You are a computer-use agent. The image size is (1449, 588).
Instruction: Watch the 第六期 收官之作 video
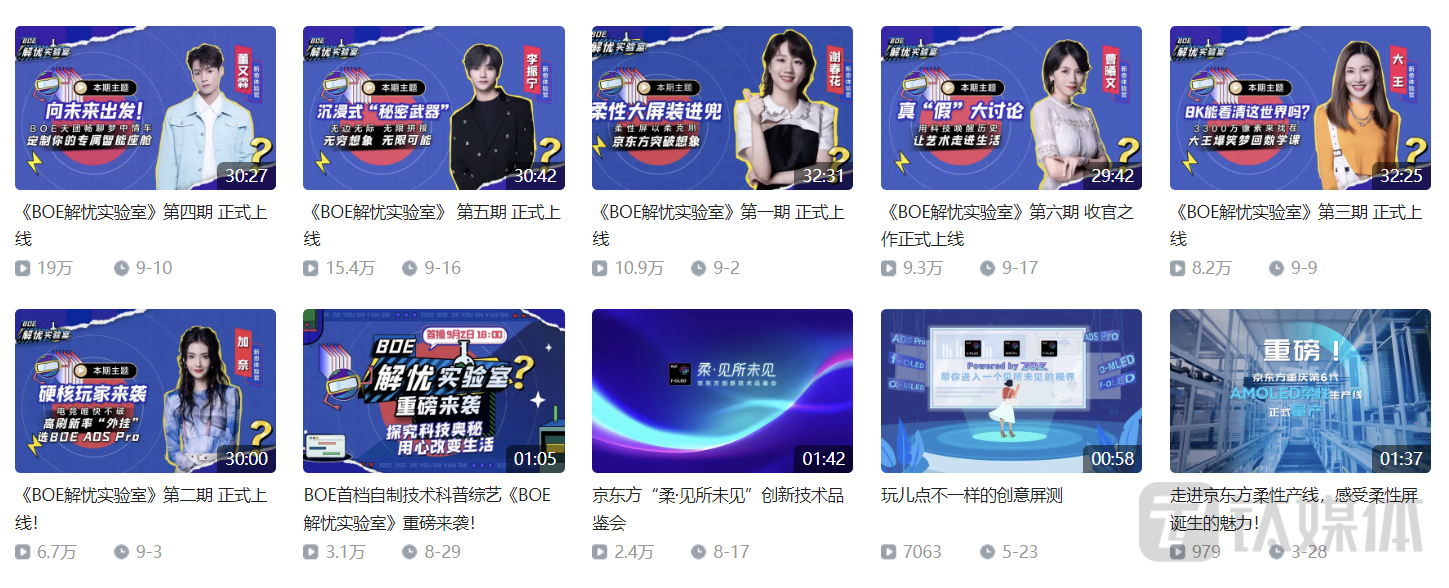coord(1011,108)
